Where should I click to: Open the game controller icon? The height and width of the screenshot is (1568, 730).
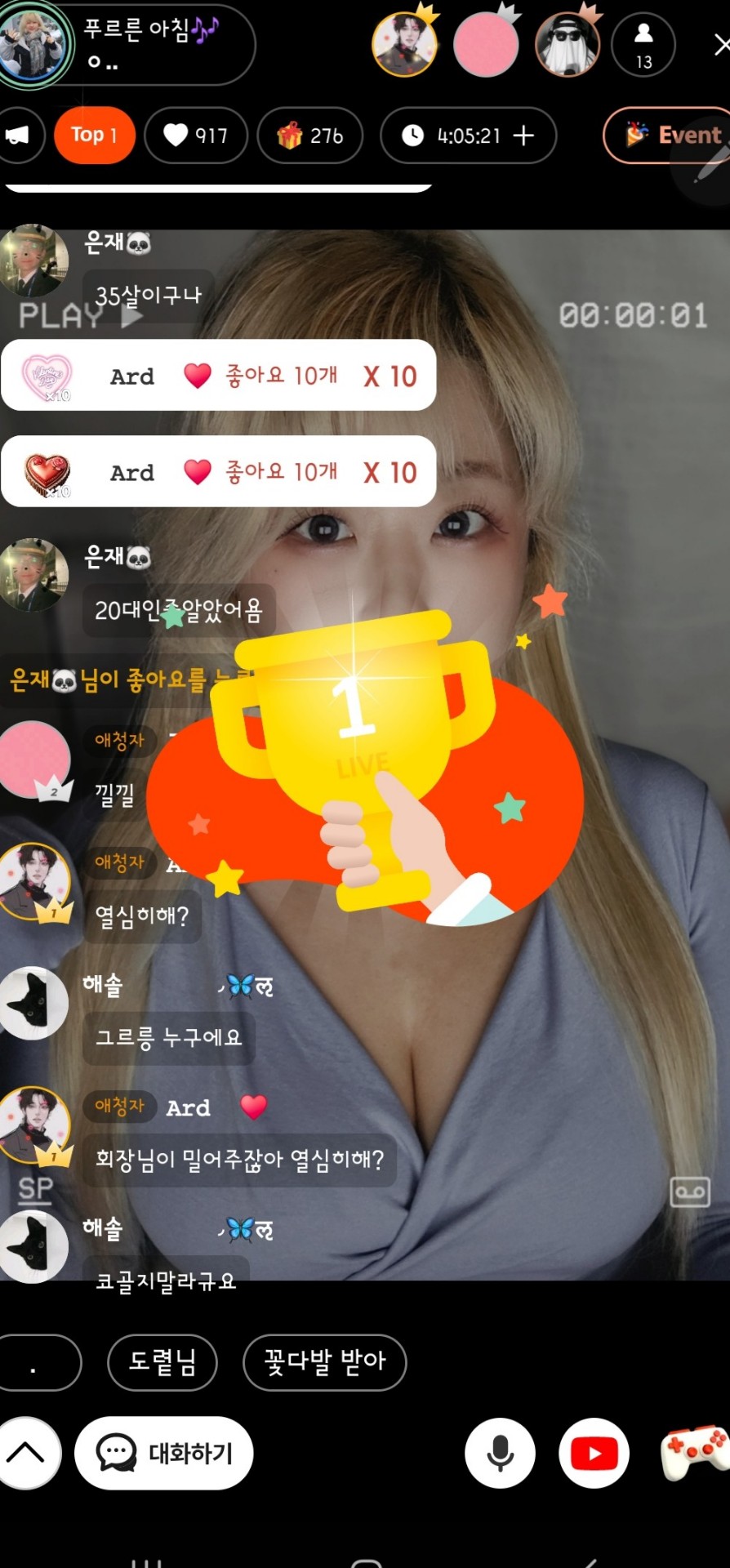click(692, 1453)
